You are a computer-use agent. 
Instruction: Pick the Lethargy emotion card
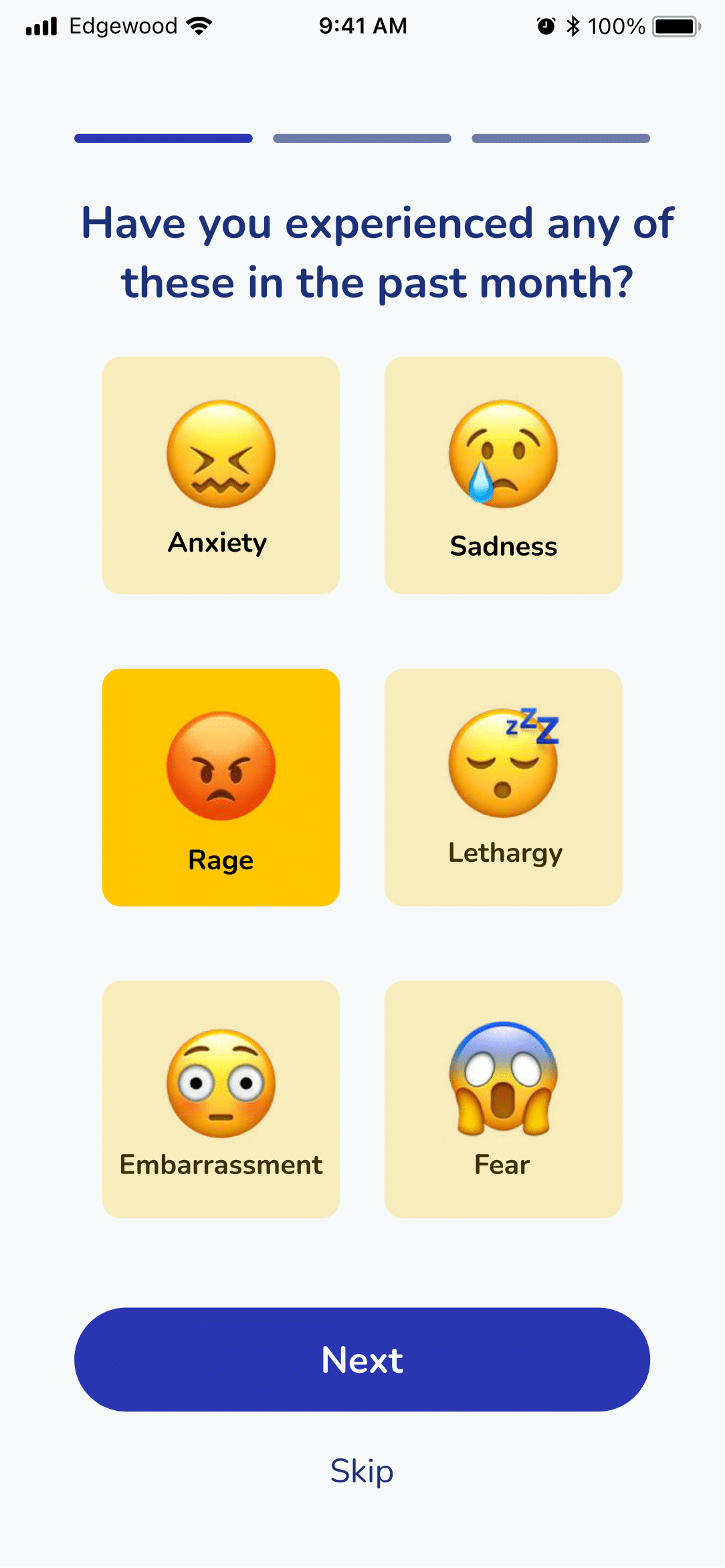pos(503,787)
